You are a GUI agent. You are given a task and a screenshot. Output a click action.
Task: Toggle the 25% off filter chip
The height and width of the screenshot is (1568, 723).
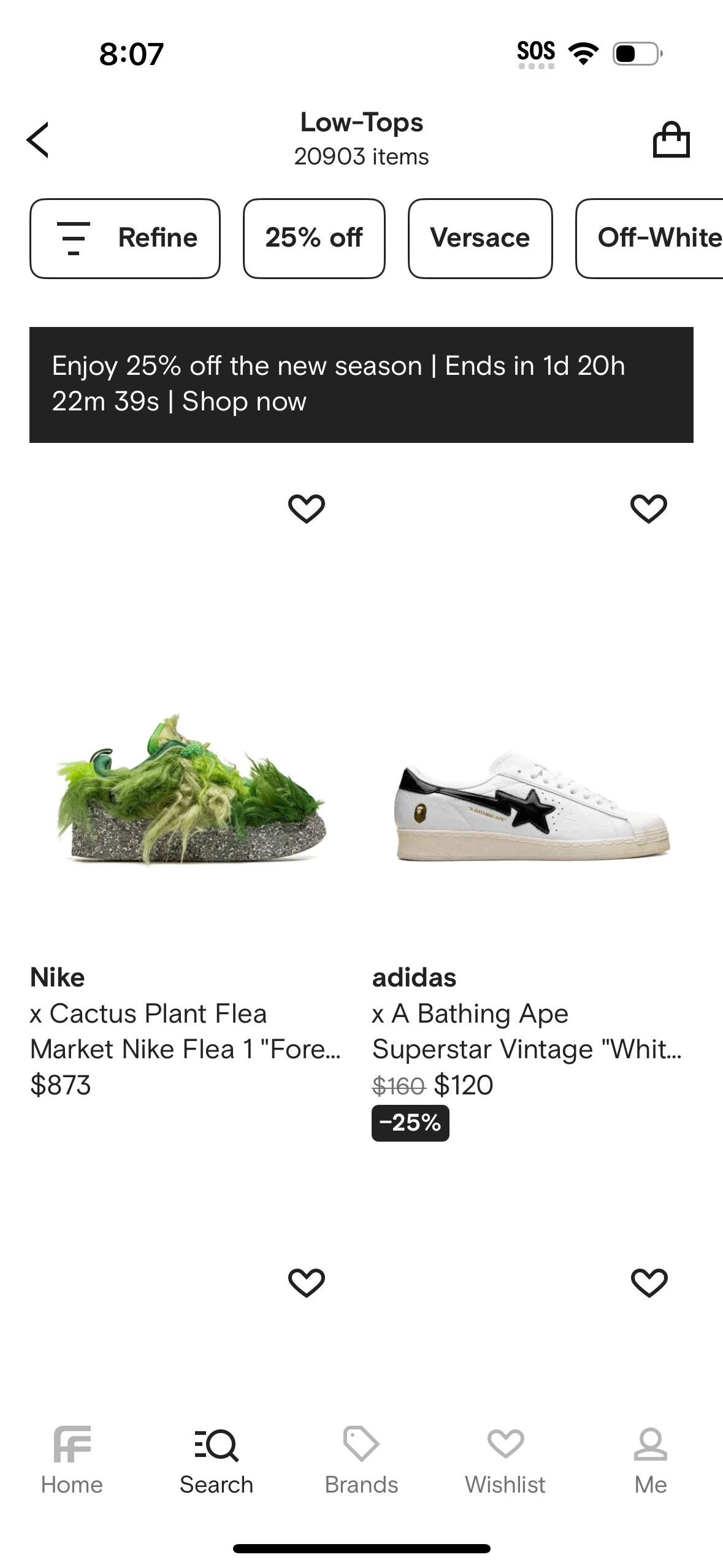point(314,238)
